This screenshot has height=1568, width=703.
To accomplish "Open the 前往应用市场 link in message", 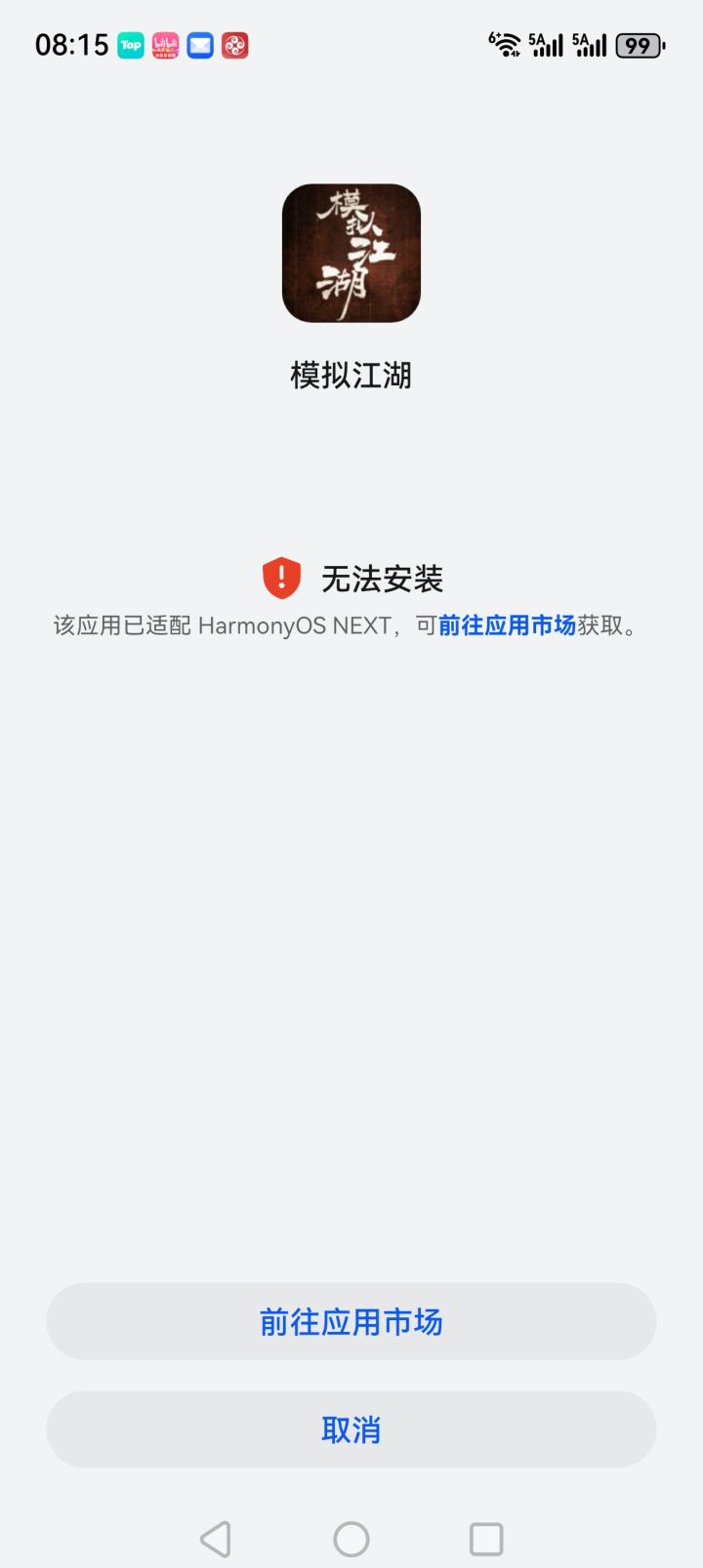I will coord(509,625).
